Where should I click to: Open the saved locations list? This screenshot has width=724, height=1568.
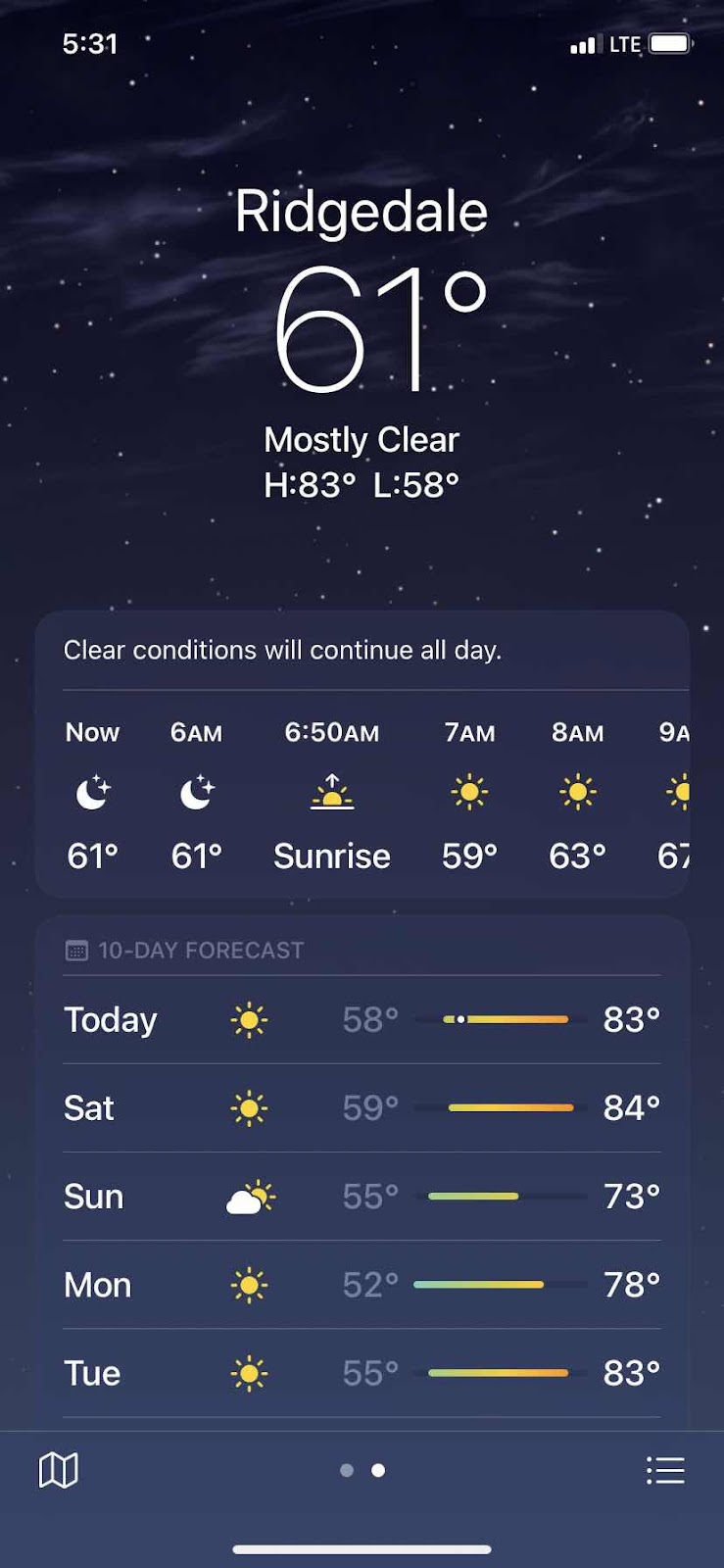pyautogui.click(x=665, y=1470)
